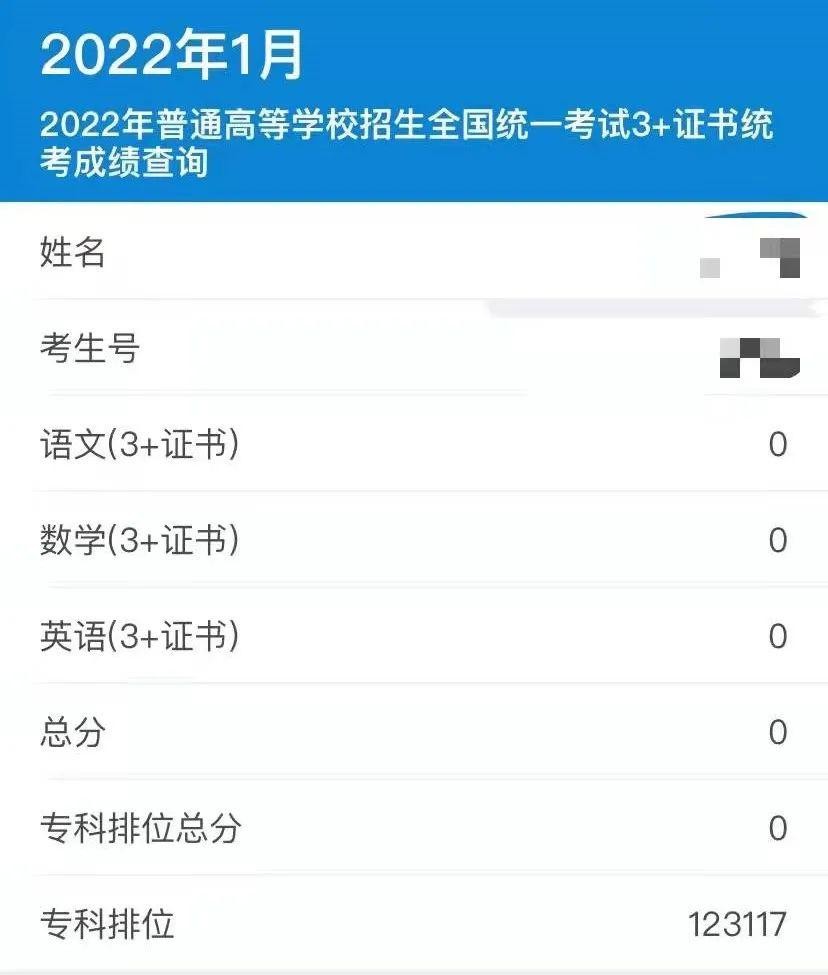Click the 数学(3+证书) row

(138, 540)
